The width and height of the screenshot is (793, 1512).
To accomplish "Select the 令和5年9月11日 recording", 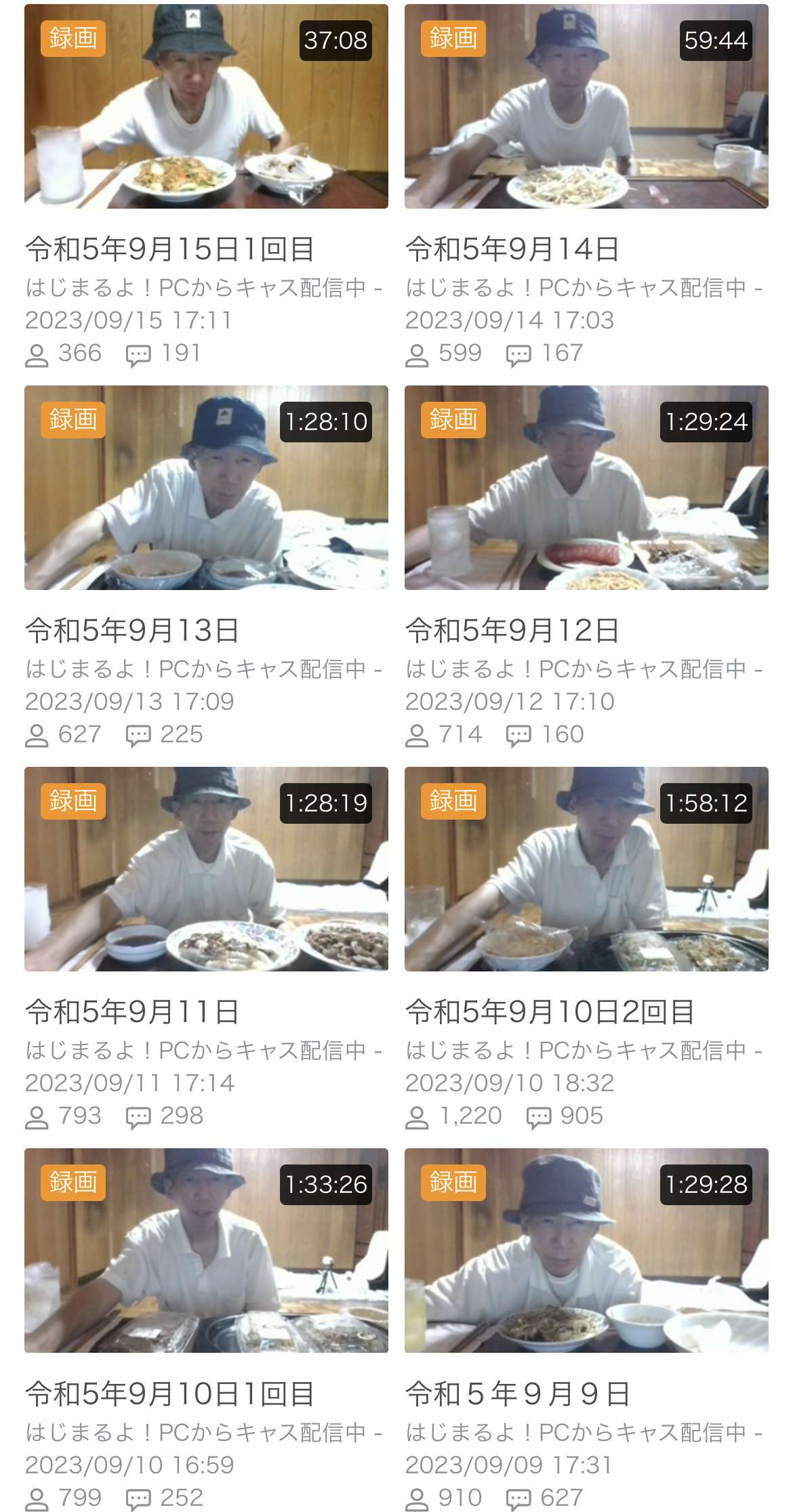I will click(206, 869).
